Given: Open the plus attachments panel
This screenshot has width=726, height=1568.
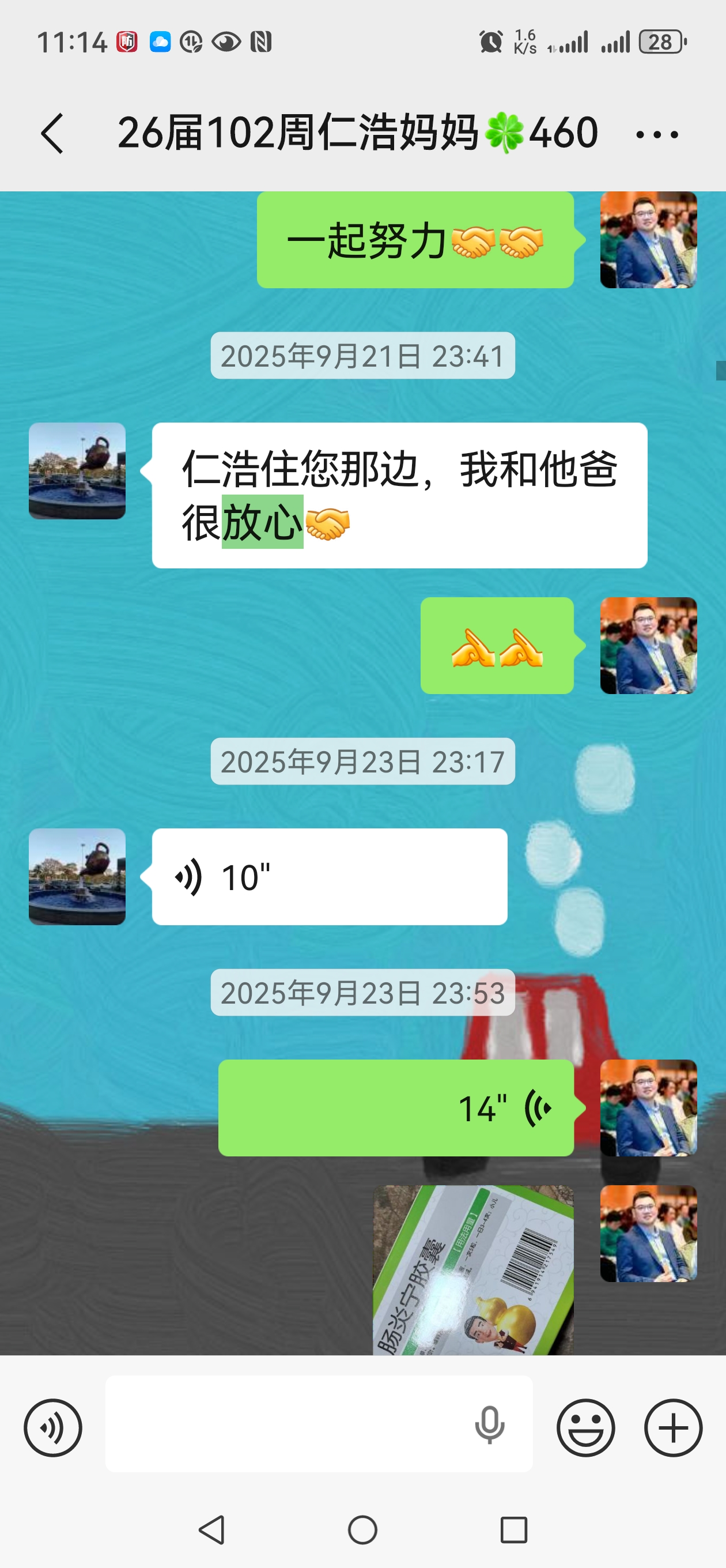Looking at the screenshot, I should tap(673, 1427).
